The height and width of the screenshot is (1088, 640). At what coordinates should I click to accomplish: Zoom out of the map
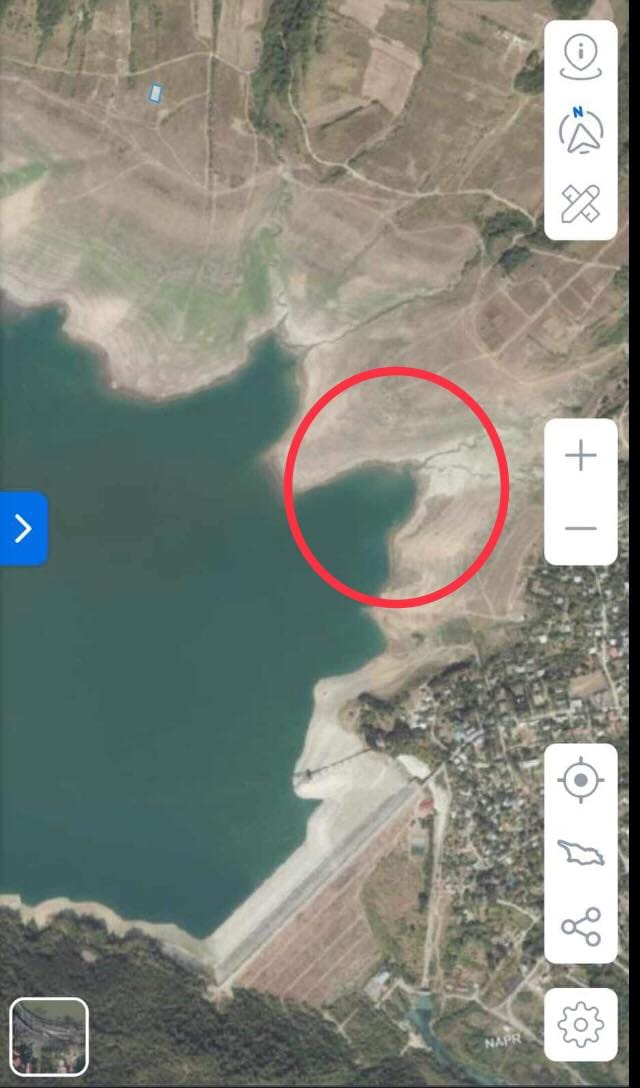(x=581, y=529)
